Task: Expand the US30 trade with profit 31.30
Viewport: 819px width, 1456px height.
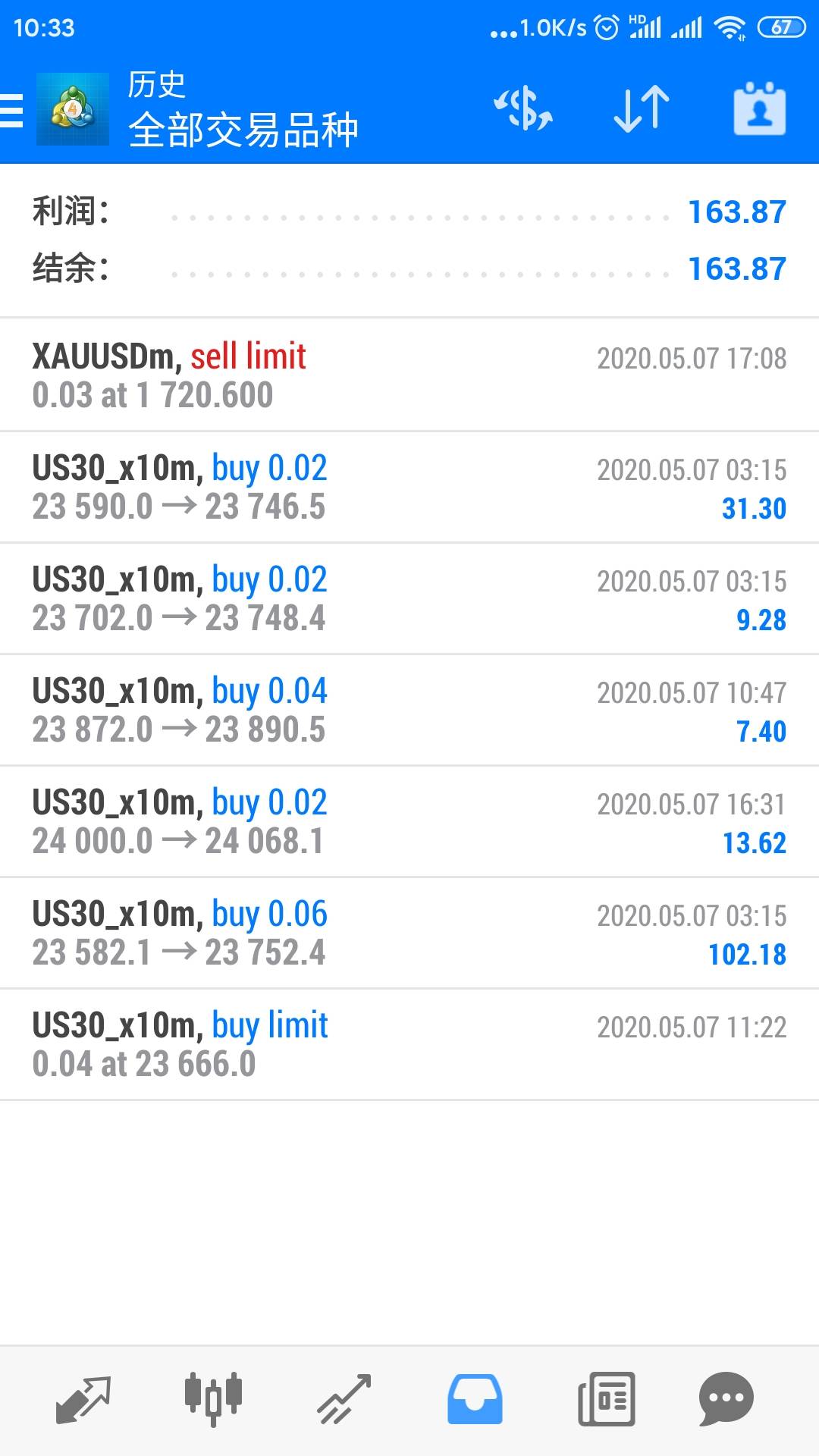Action: click(409, 487)
